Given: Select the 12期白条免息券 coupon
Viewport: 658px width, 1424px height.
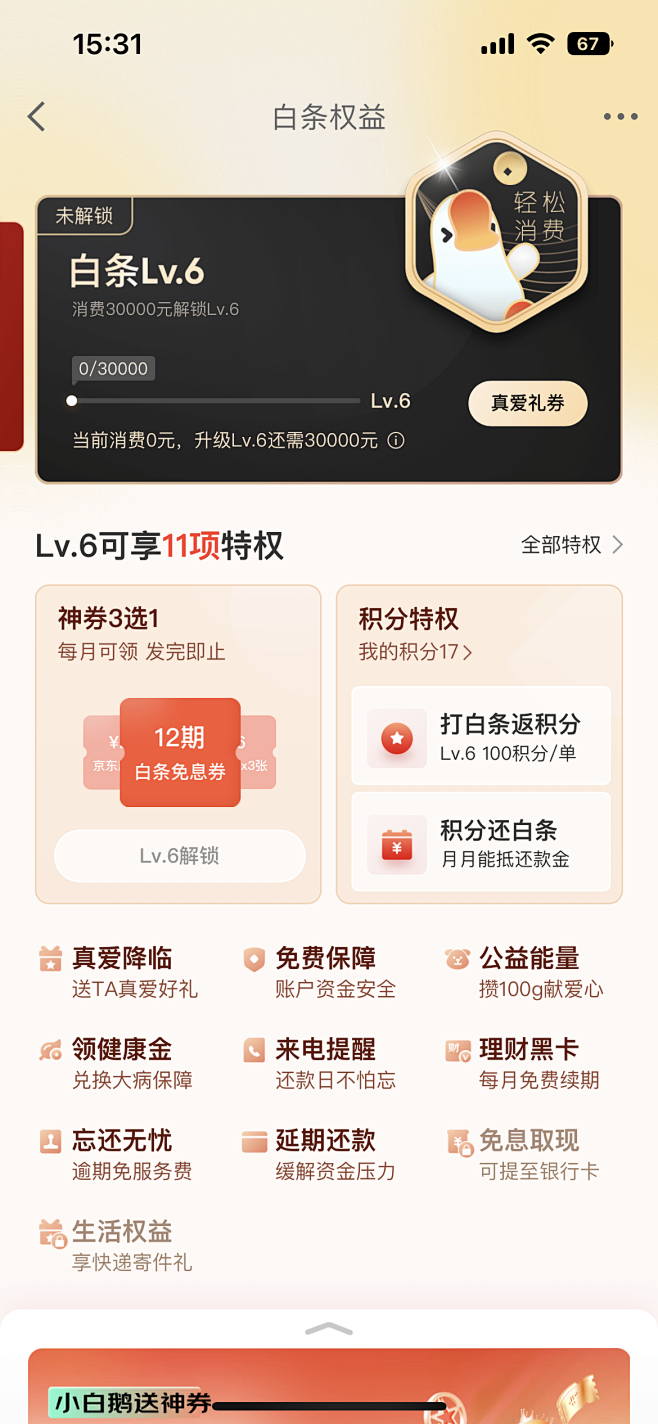Looking at the screenshot, I should tap(180, 752).
